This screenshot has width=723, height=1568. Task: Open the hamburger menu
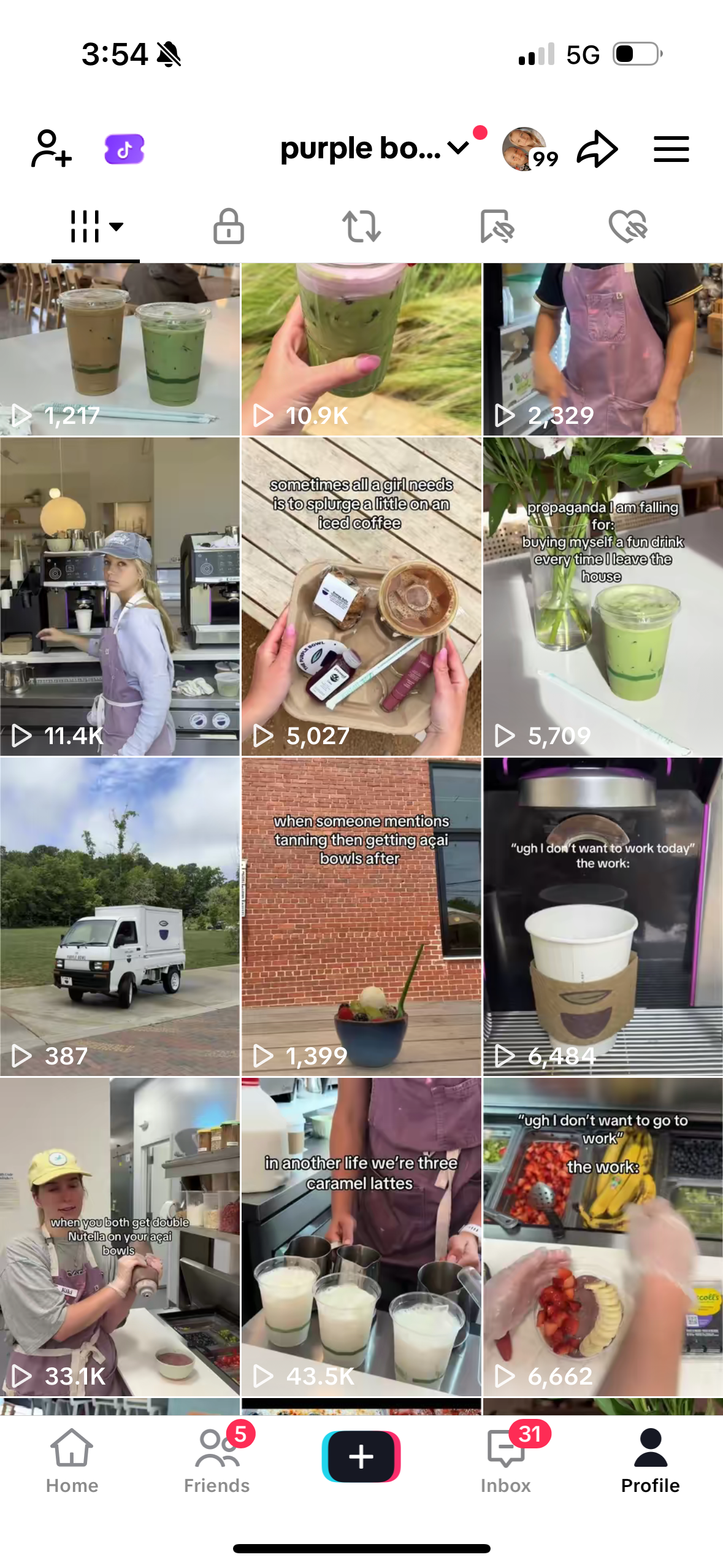tap(671, 149)
